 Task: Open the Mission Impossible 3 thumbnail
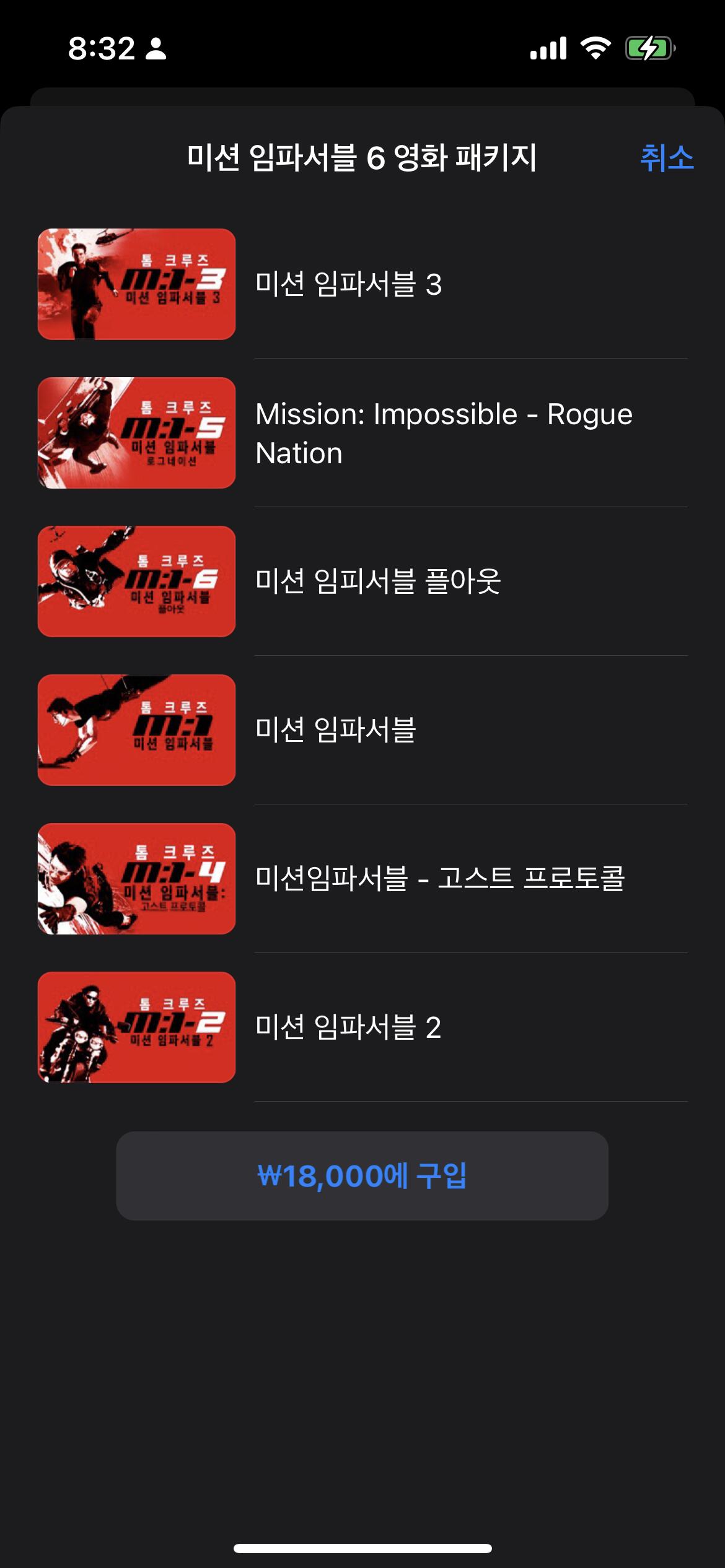click(x=138, y=285)
